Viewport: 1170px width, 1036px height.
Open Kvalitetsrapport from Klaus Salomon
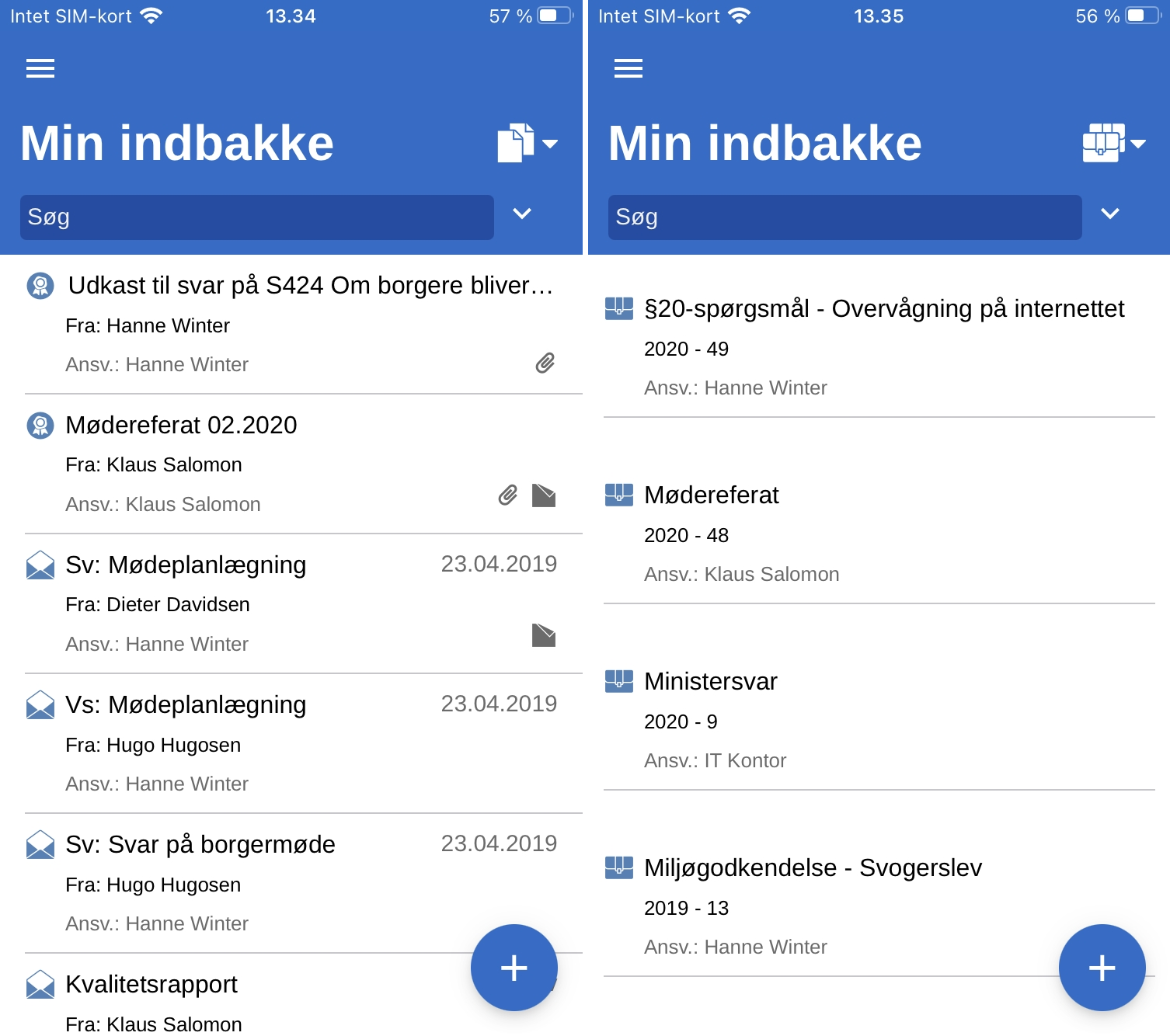coord(151,985)
